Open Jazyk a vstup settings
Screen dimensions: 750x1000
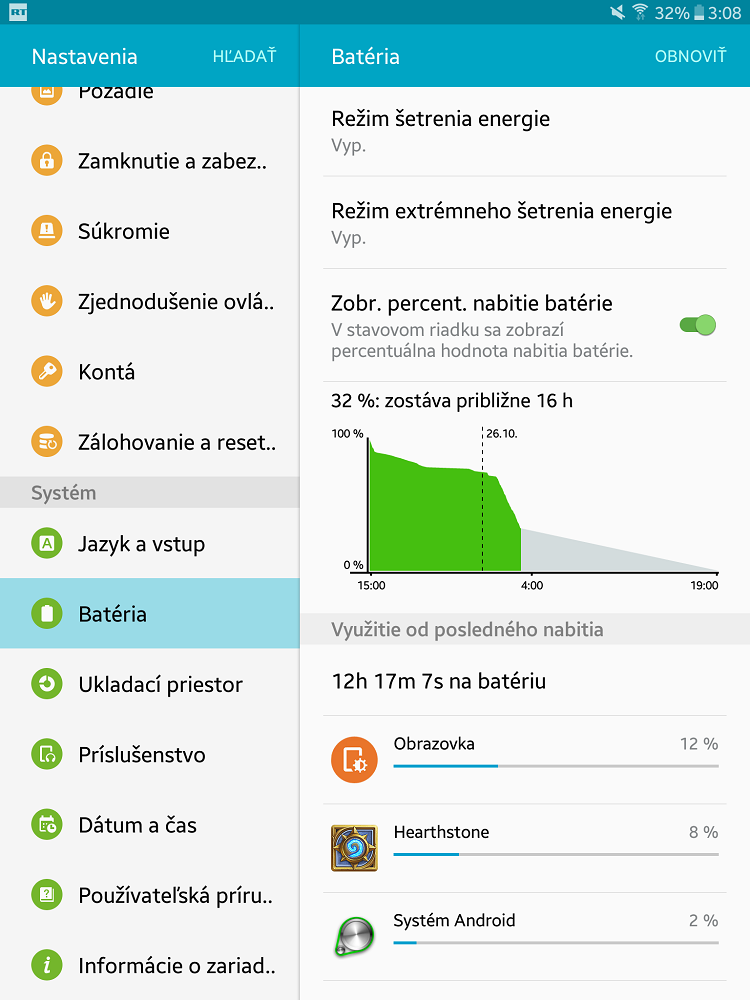tap(150, 544)
